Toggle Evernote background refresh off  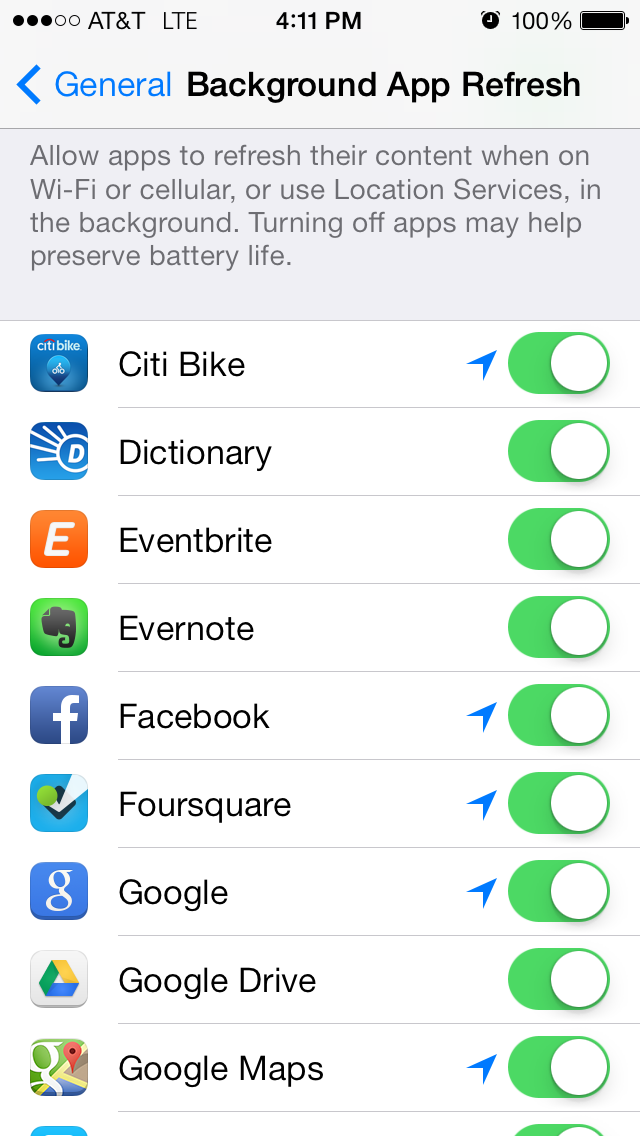tap(558, 628)
